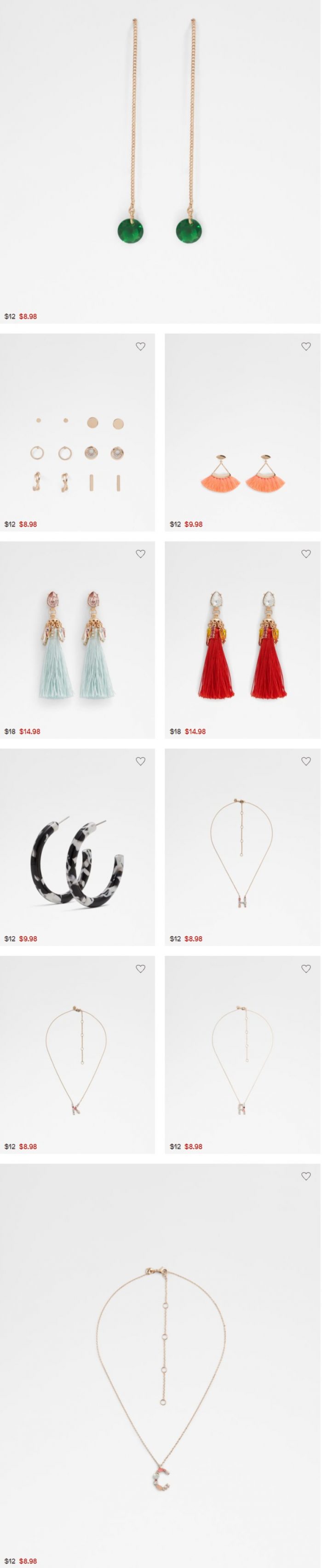
Task: Favorite the orange fan tassel earrings
Action: pos(306,347)
